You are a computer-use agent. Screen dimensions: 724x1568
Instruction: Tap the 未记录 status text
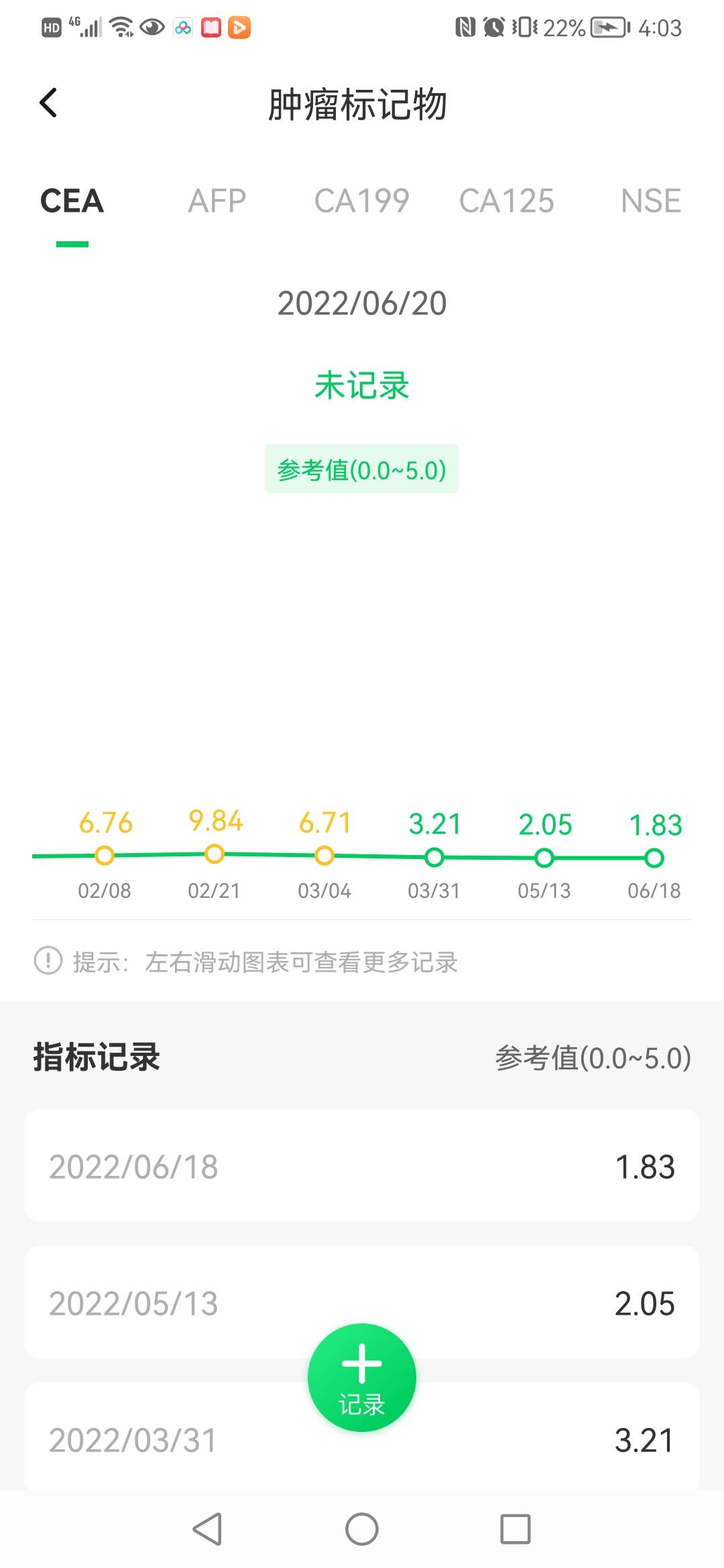tap(361, 386)
